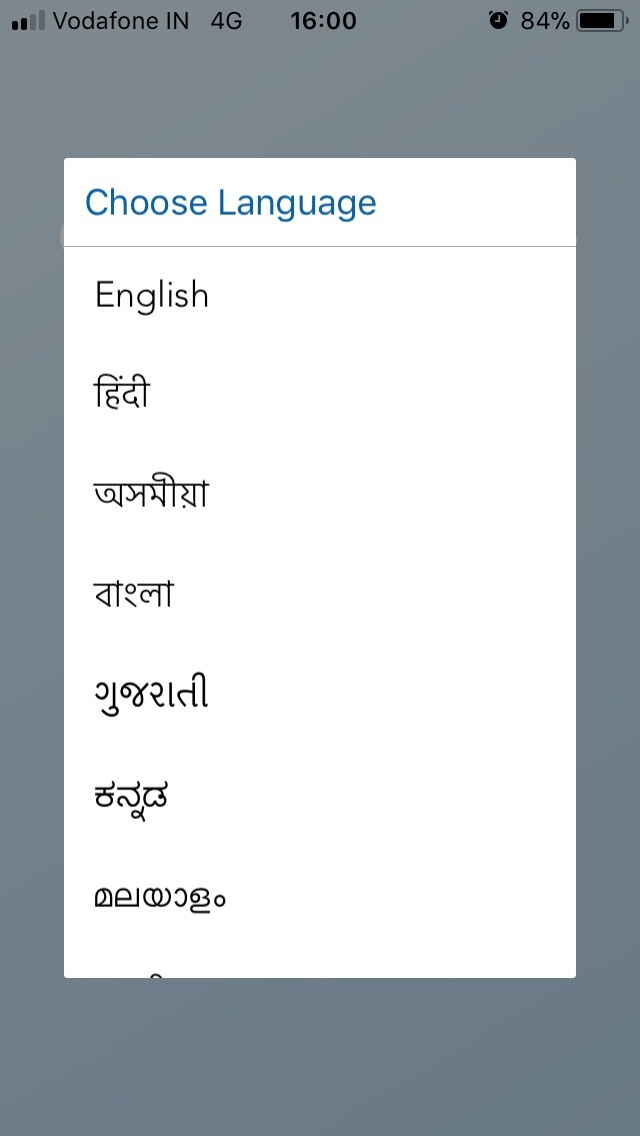Viewport: 640px width, 1136px height.
Task: Choose ગુજરાતી (Gujarati) as the language
Action: tap(152, 695)
